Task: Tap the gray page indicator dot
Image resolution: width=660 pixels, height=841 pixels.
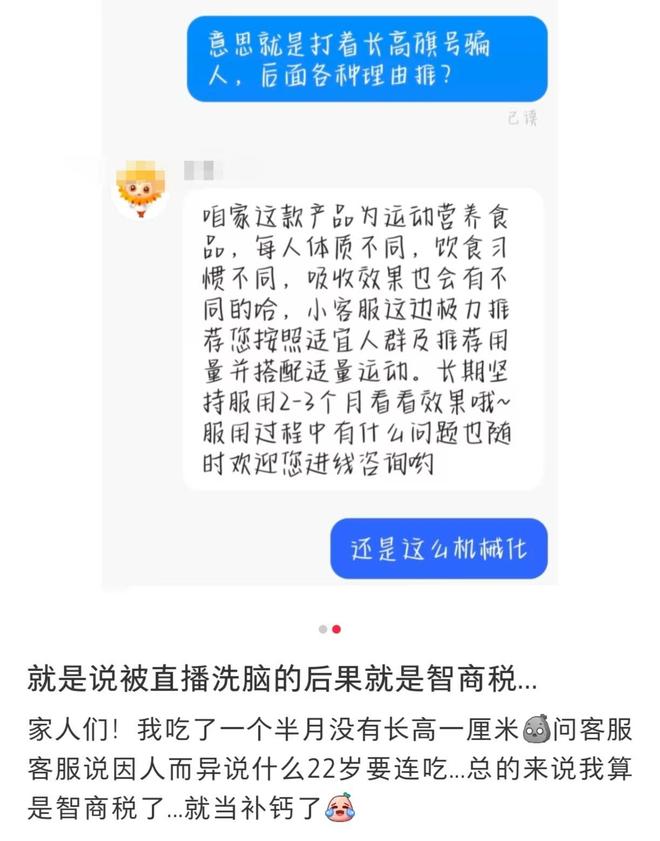Action: tap(323, 629)
